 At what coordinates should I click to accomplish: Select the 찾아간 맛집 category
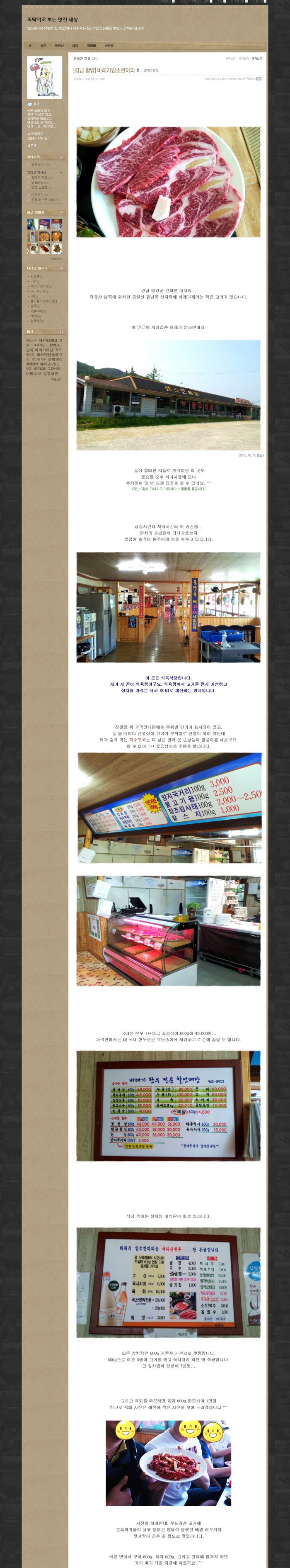39,178
